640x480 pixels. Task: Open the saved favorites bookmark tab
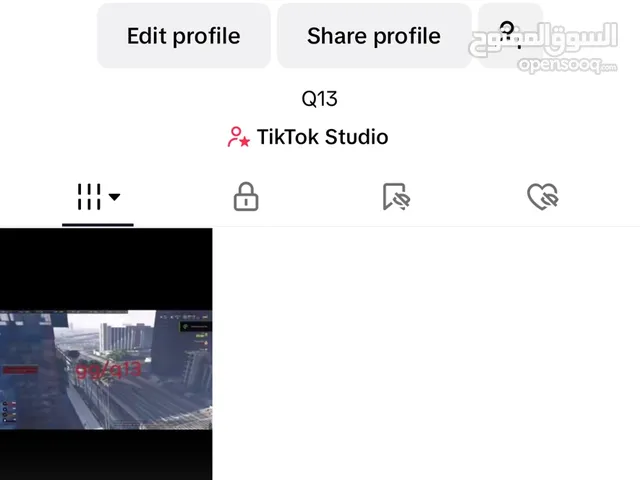click(396, 197)
